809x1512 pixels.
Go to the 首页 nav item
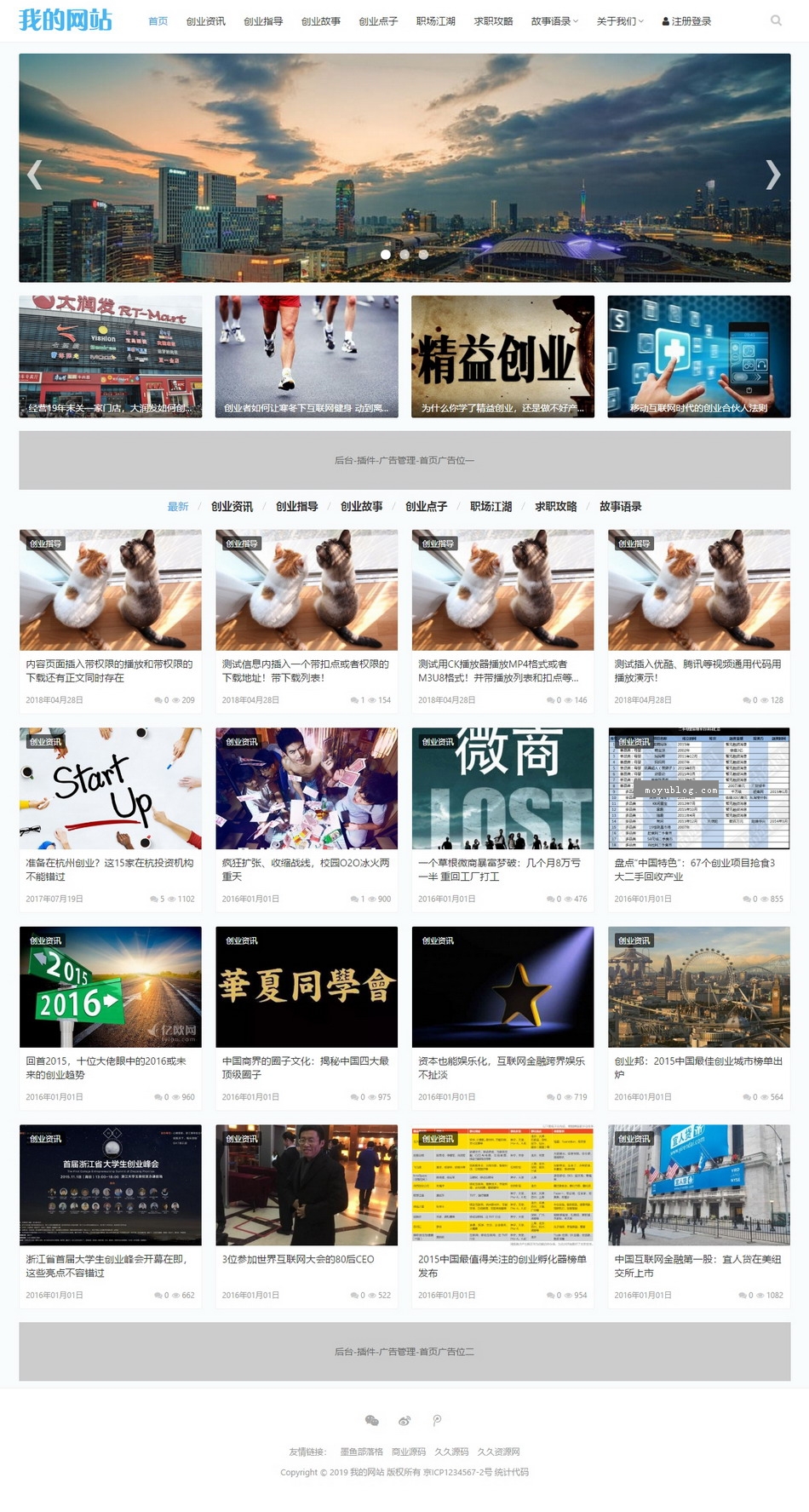(x=158, y=21)
